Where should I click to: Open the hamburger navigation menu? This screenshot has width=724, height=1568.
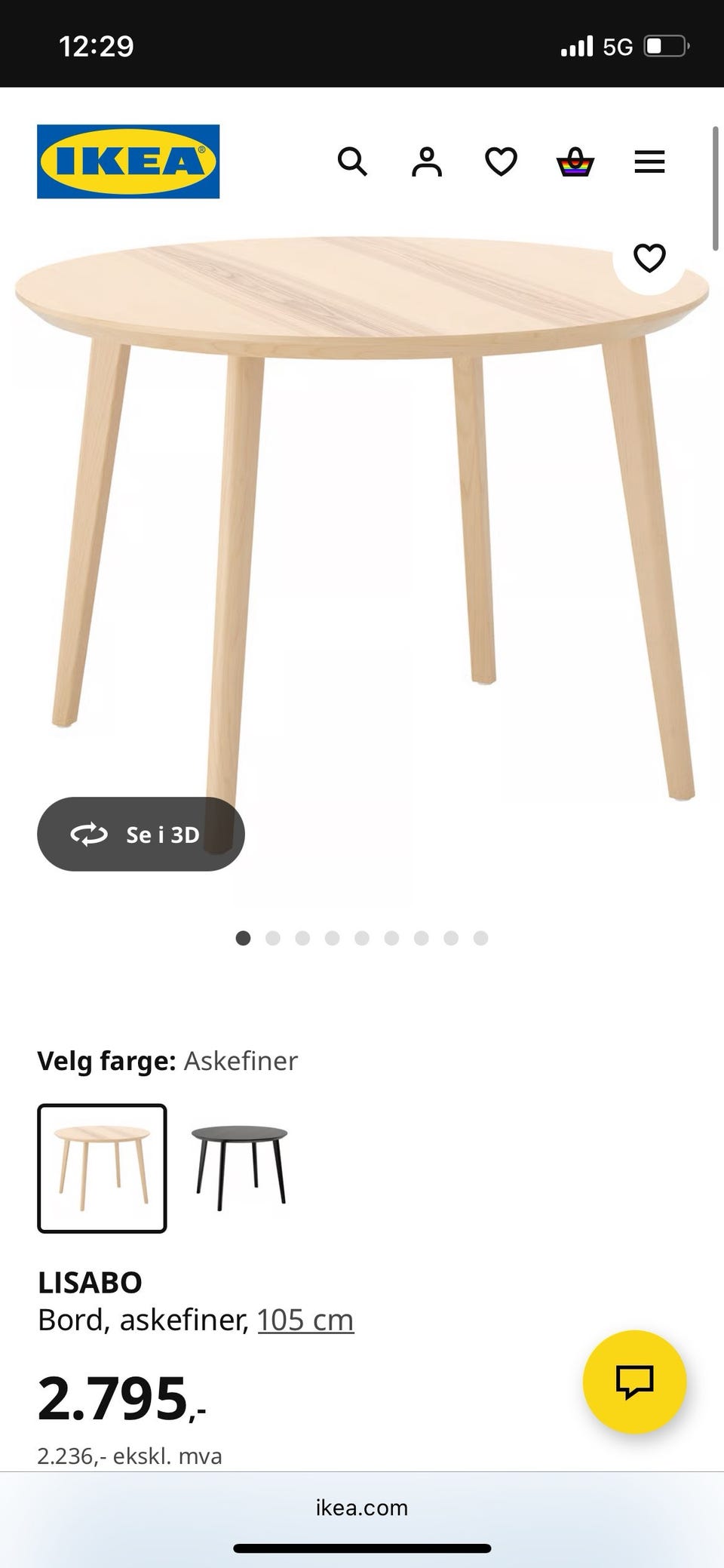click(x=649, y=161)
